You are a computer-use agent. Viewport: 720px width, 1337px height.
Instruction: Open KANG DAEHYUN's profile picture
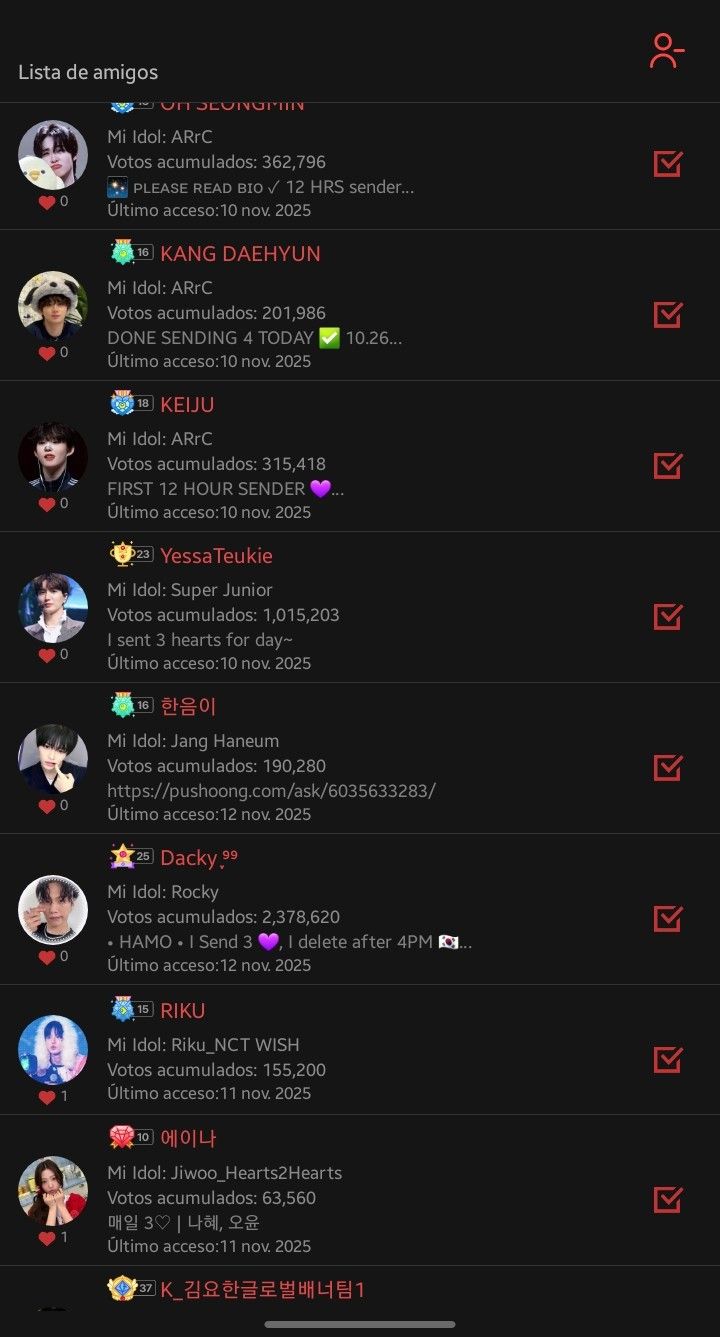click(x=53, y=306)
